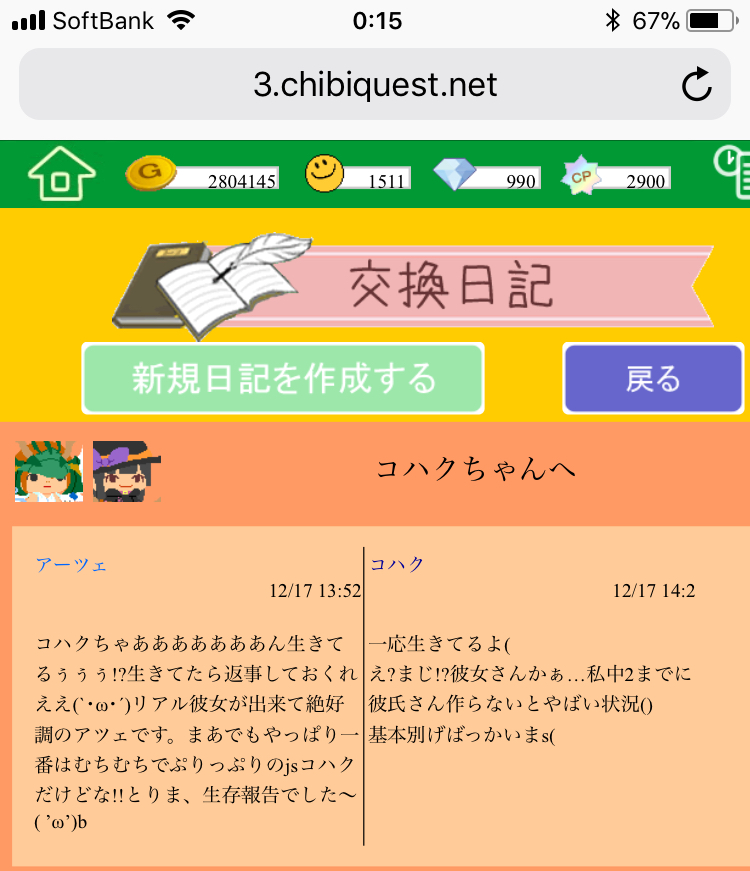This screenshot has height=871, width=750.
Task: Open アーツェ's profile link
Action: click(71, 565)
